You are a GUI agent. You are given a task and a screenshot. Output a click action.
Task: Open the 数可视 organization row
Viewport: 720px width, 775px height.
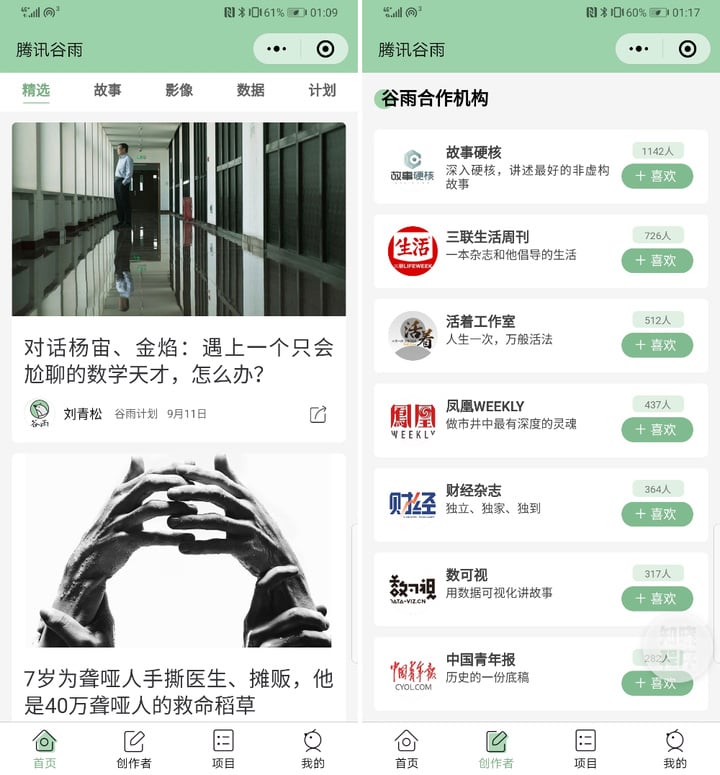(500, 584)
